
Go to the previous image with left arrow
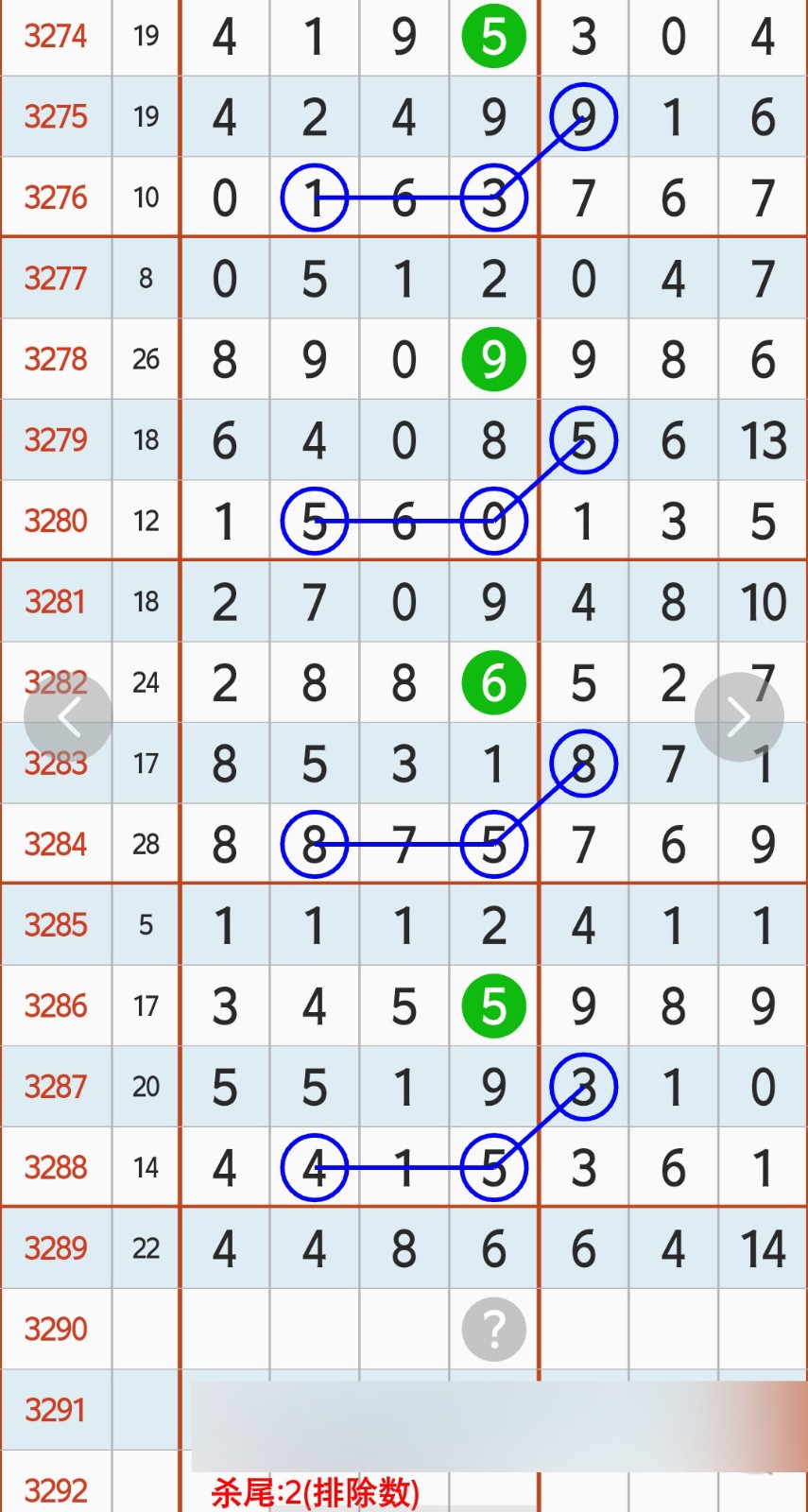click(x=68, y=717)
